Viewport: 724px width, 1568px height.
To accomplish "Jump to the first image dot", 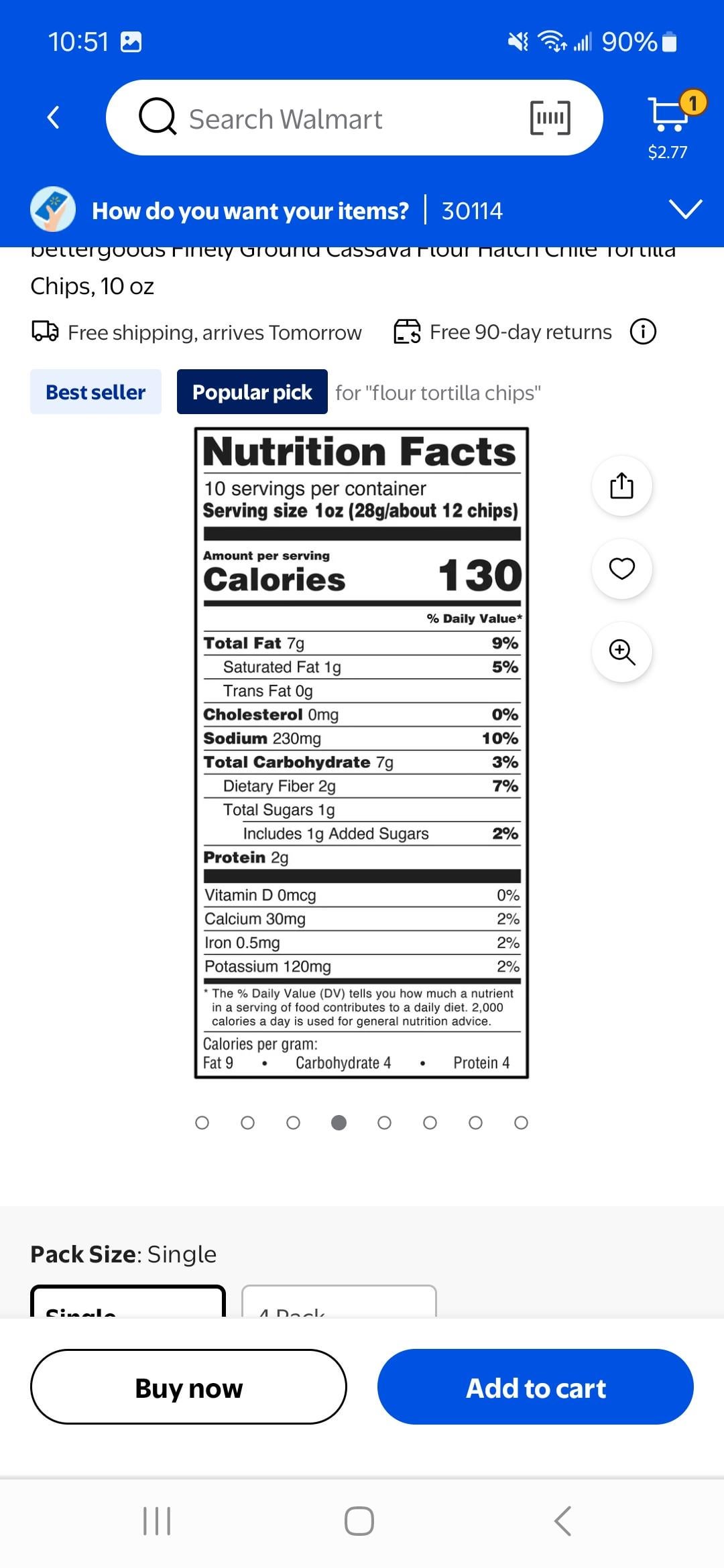I will click(202, 1122).
